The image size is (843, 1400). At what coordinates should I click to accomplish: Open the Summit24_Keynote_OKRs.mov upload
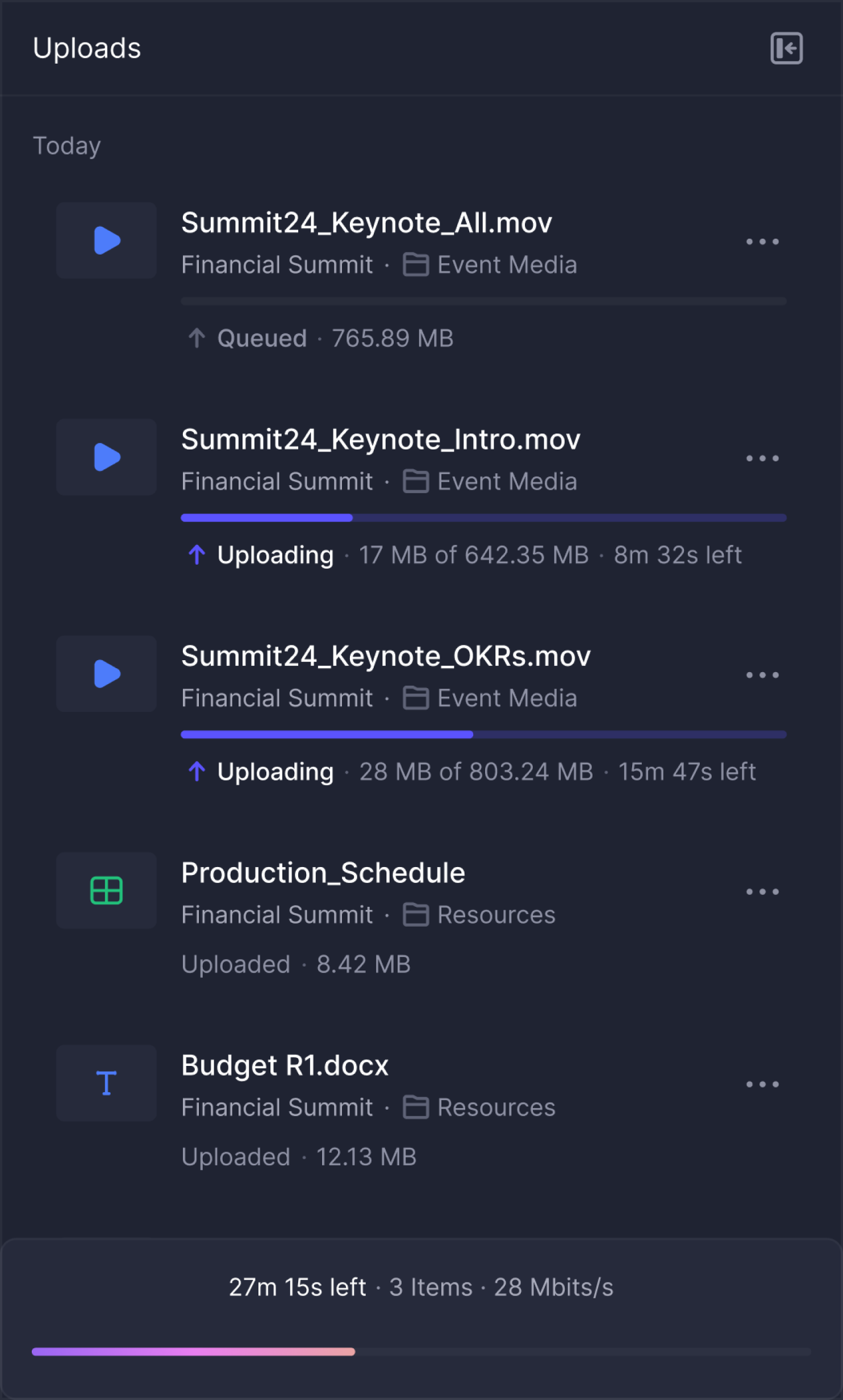tap(386, 656)
